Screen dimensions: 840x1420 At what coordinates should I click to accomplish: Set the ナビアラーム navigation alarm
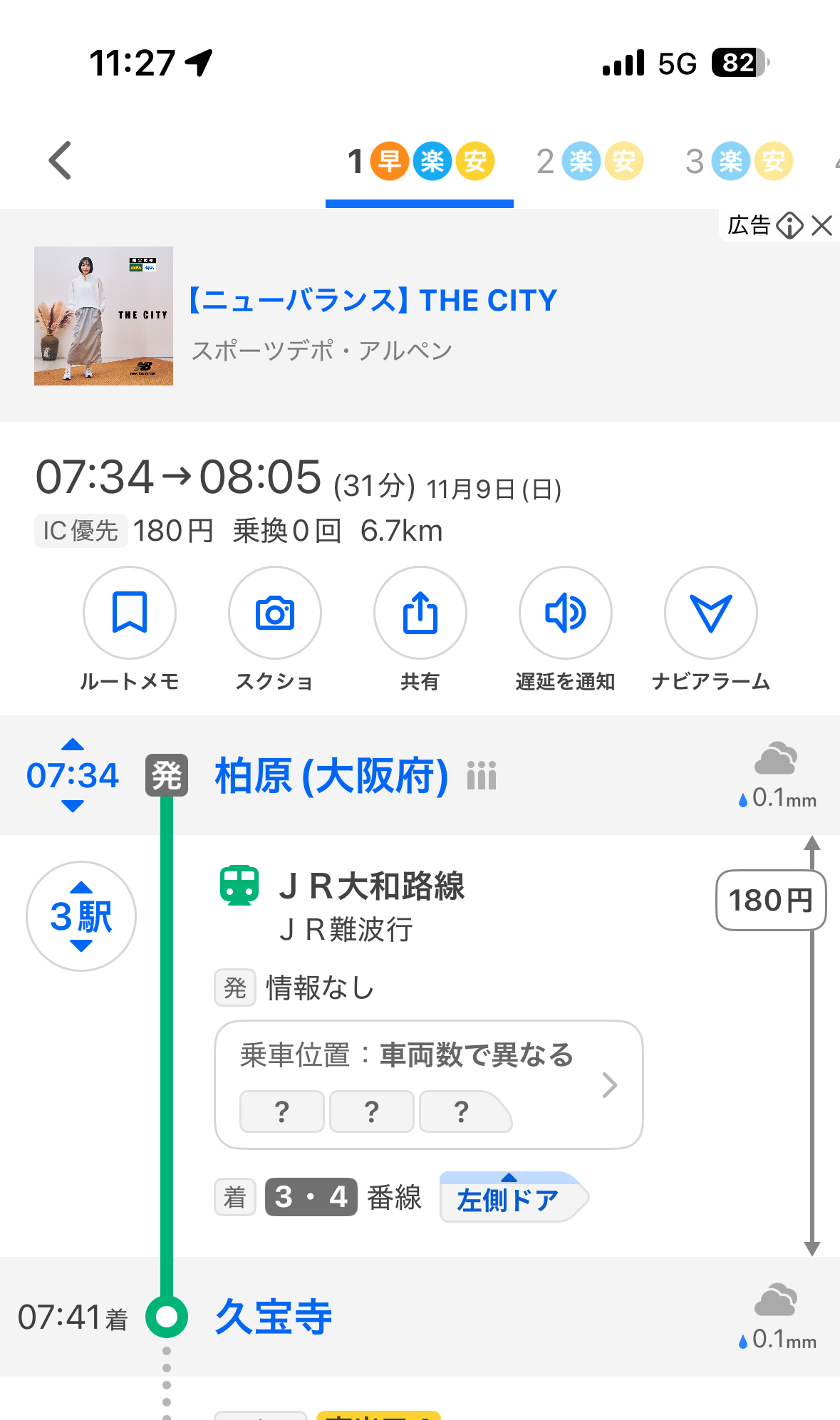[711, 613]
